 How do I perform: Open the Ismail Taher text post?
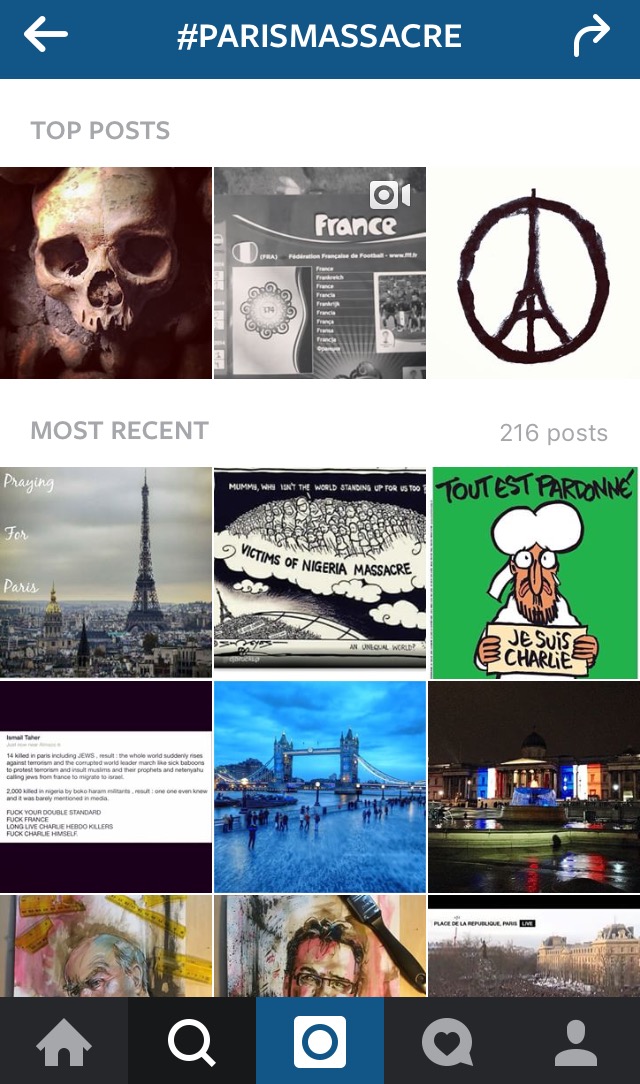point(106,786)
